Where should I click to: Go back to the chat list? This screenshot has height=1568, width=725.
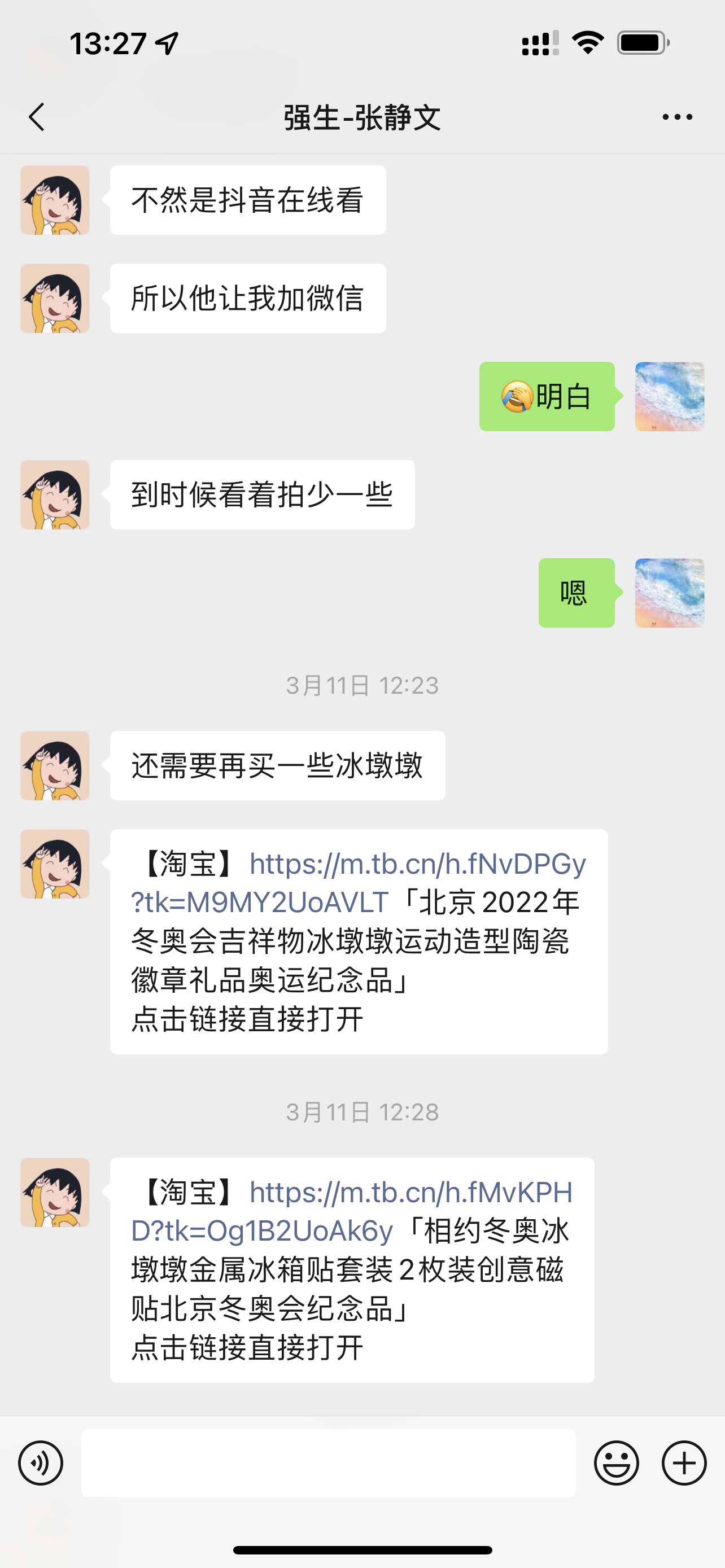pyautogui.click(x=37, y=117)
